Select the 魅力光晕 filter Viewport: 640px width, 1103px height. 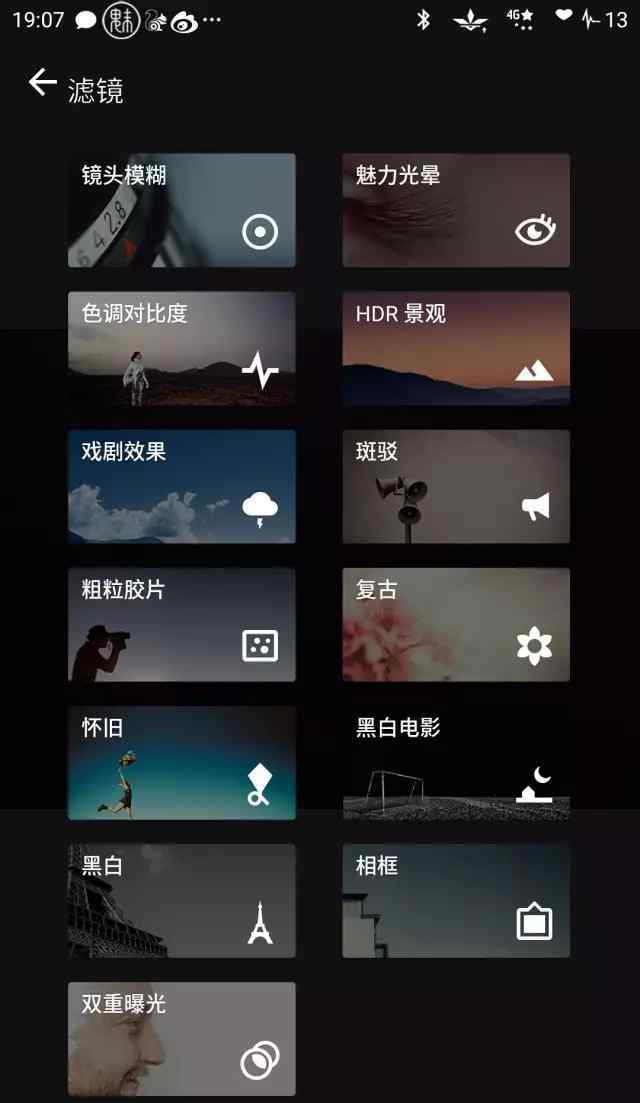(x=456, y=210)
